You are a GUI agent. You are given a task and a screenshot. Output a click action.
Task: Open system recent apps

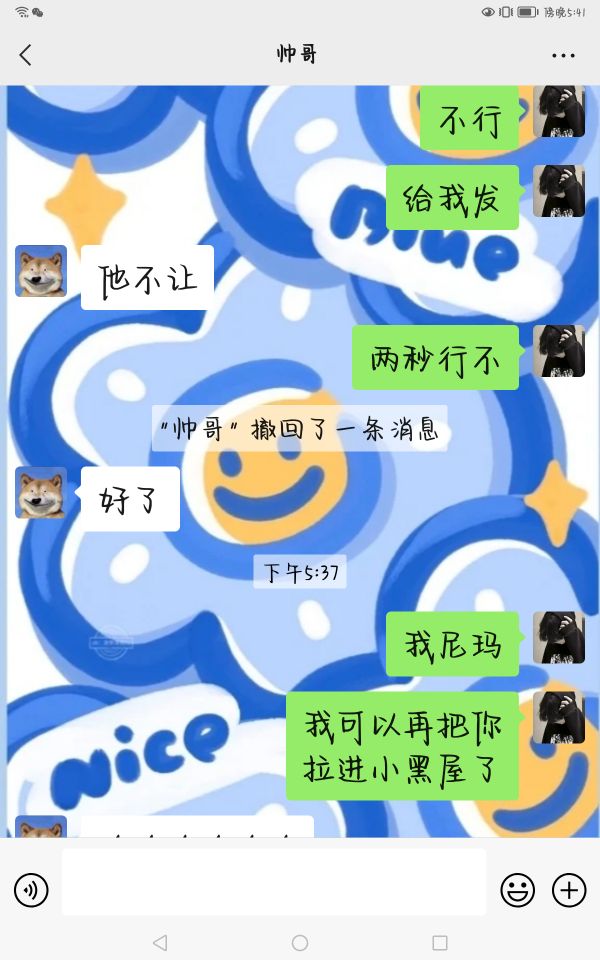coord(440,942)
